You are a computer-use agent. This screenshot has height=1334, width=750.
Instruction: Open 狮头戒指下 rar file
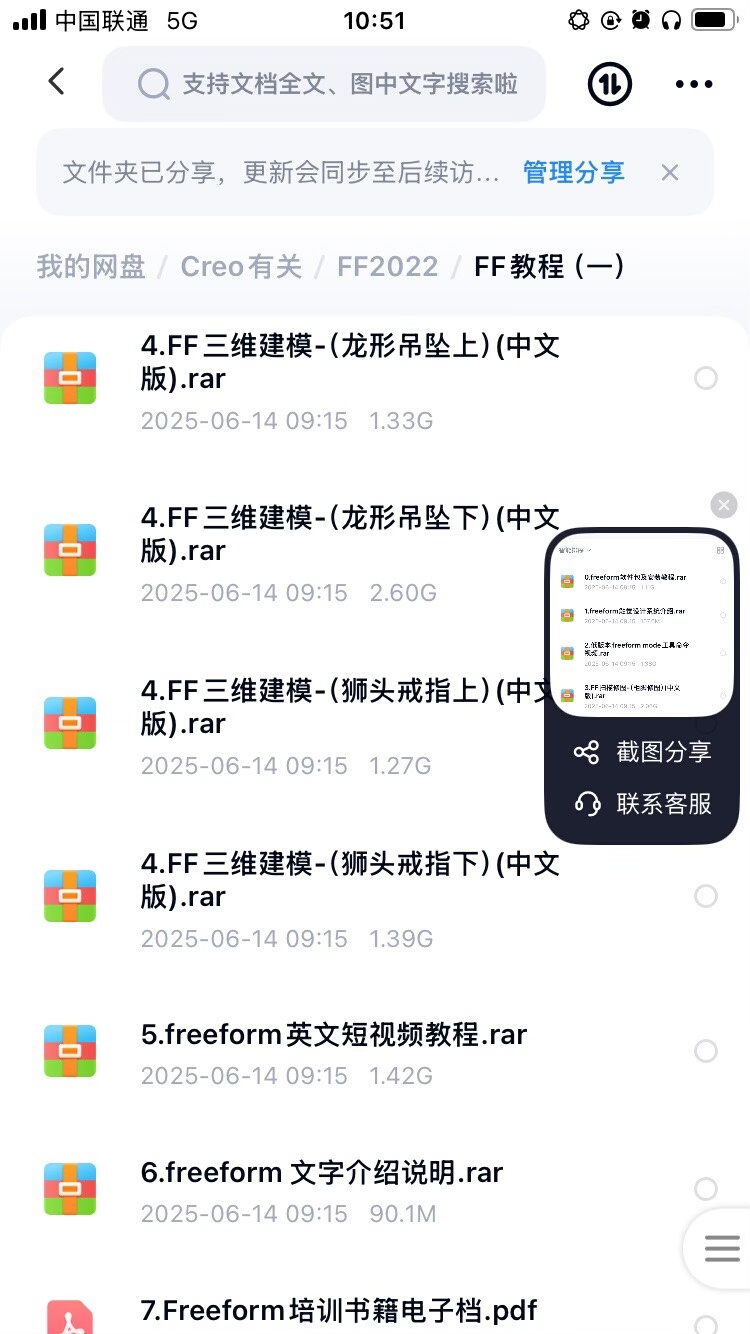click(x=350, y=880)
